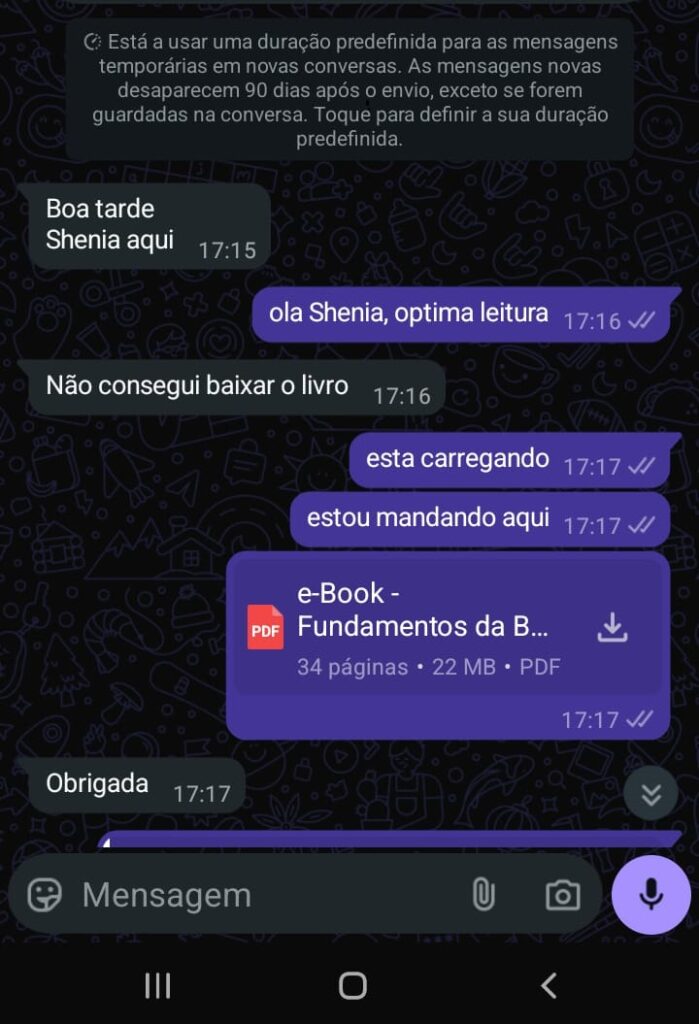The width and height of the screenshot is (699, 1024).
Task: Focus the Mensagem text field
Action: pyautogui.click(x=260, y=895)
